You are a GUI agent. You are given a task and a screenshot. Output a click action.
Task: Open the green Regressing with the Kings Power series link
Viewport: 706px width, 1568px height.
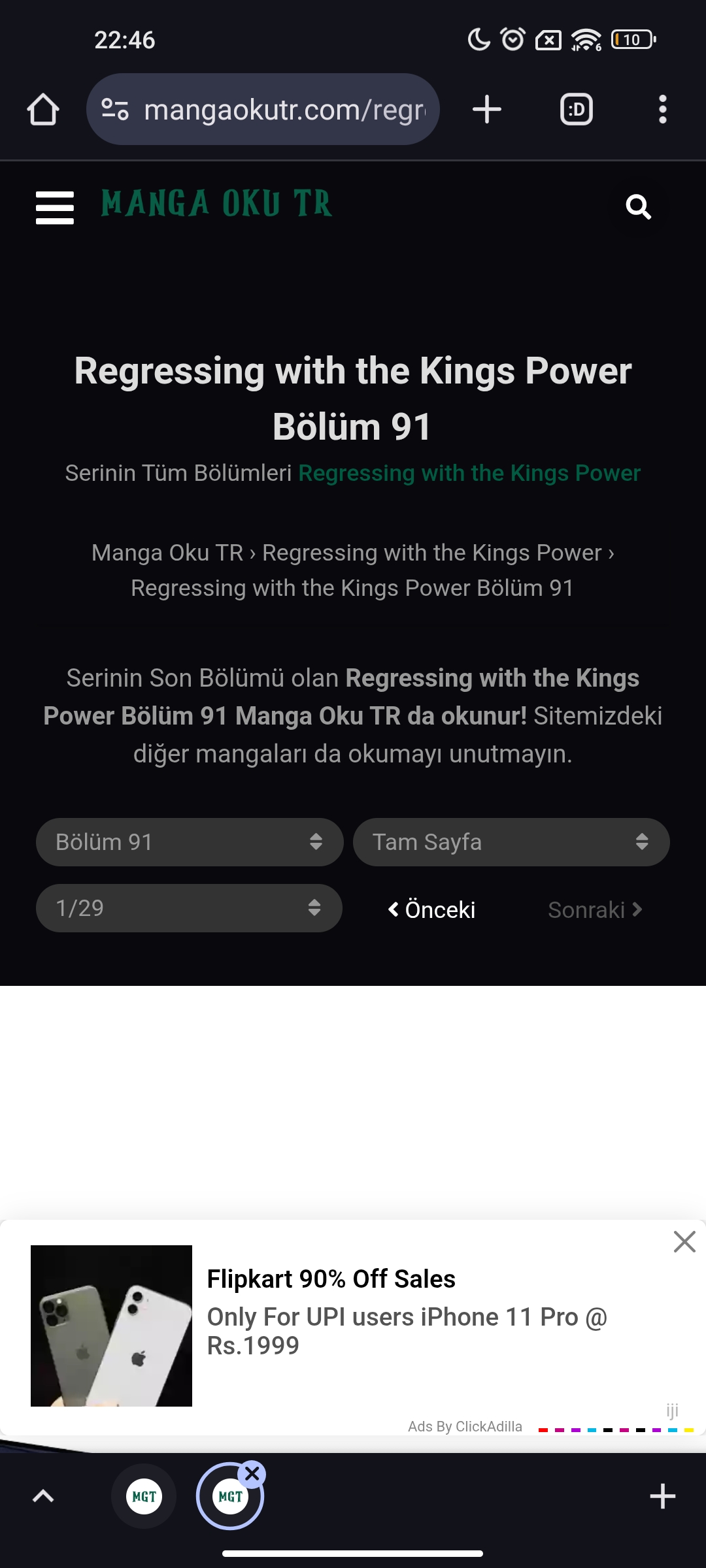[x=469, y=473]
